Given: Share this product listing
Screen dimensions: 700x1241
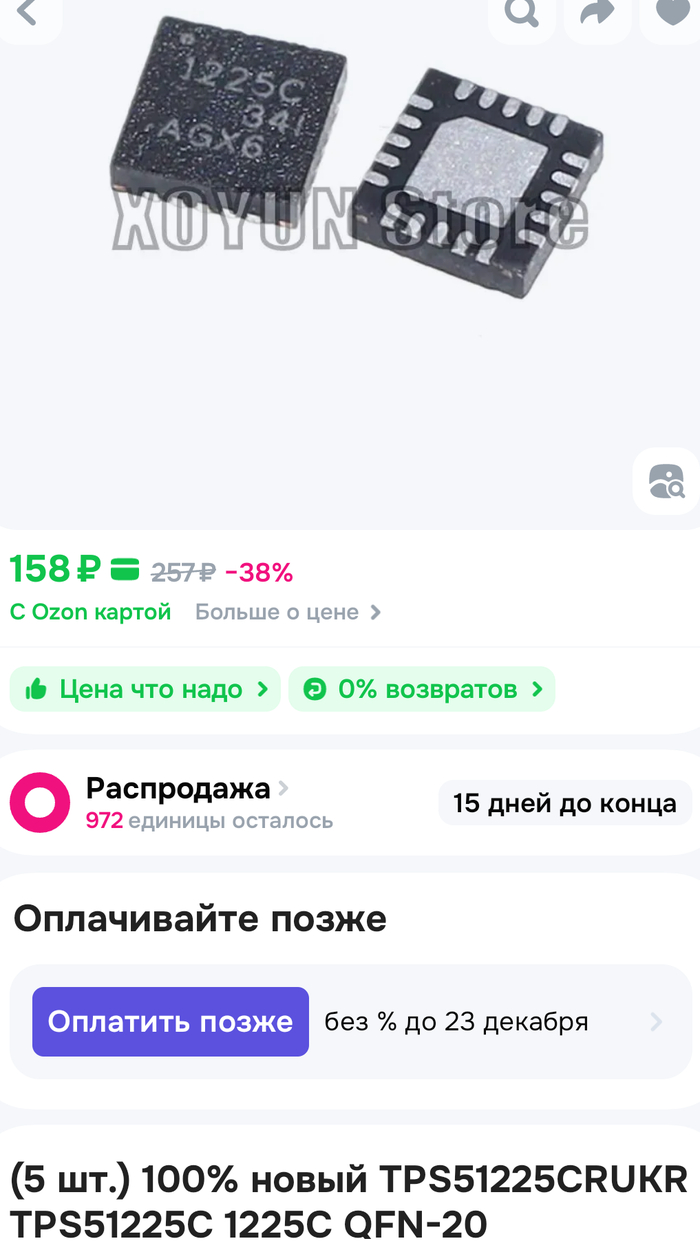Looking at the screenshot, I should point(597,13).
